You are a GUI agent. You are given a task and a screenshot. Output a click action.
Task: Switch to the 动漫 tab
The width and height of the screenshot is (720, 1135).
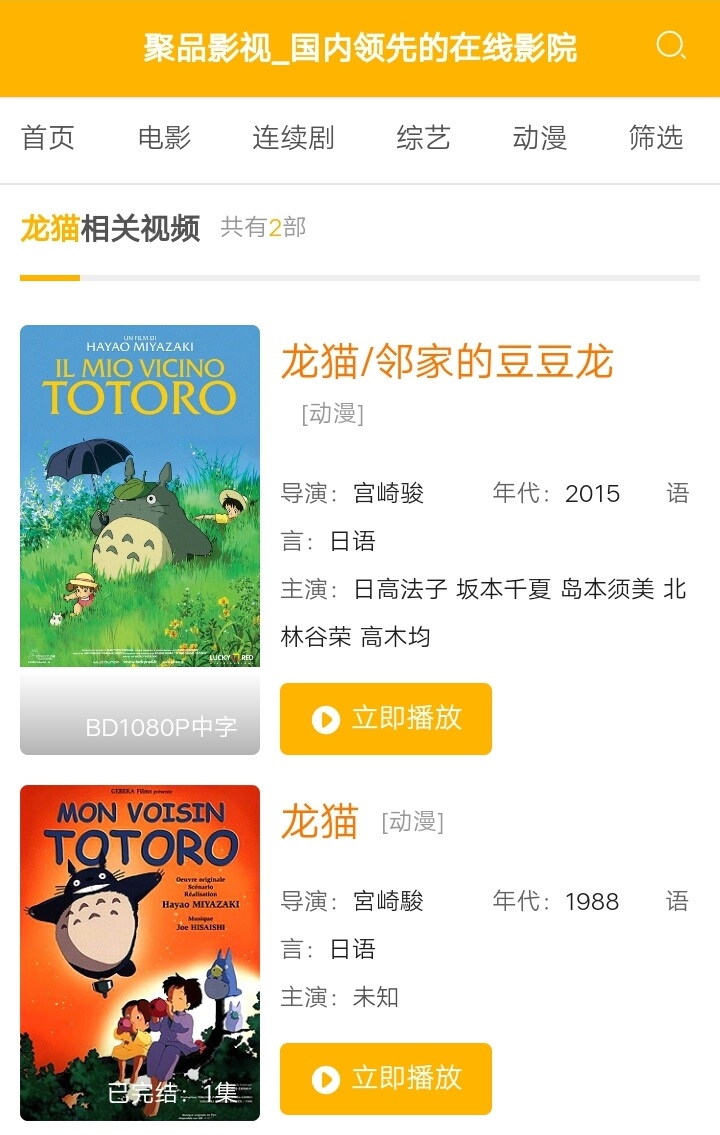[540, 138]
